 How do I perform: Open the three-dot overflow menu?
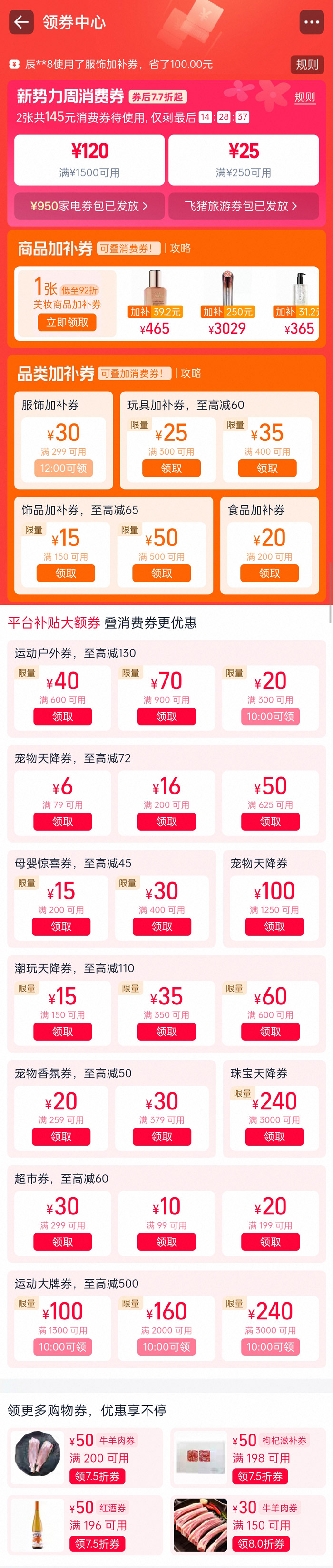312,22
